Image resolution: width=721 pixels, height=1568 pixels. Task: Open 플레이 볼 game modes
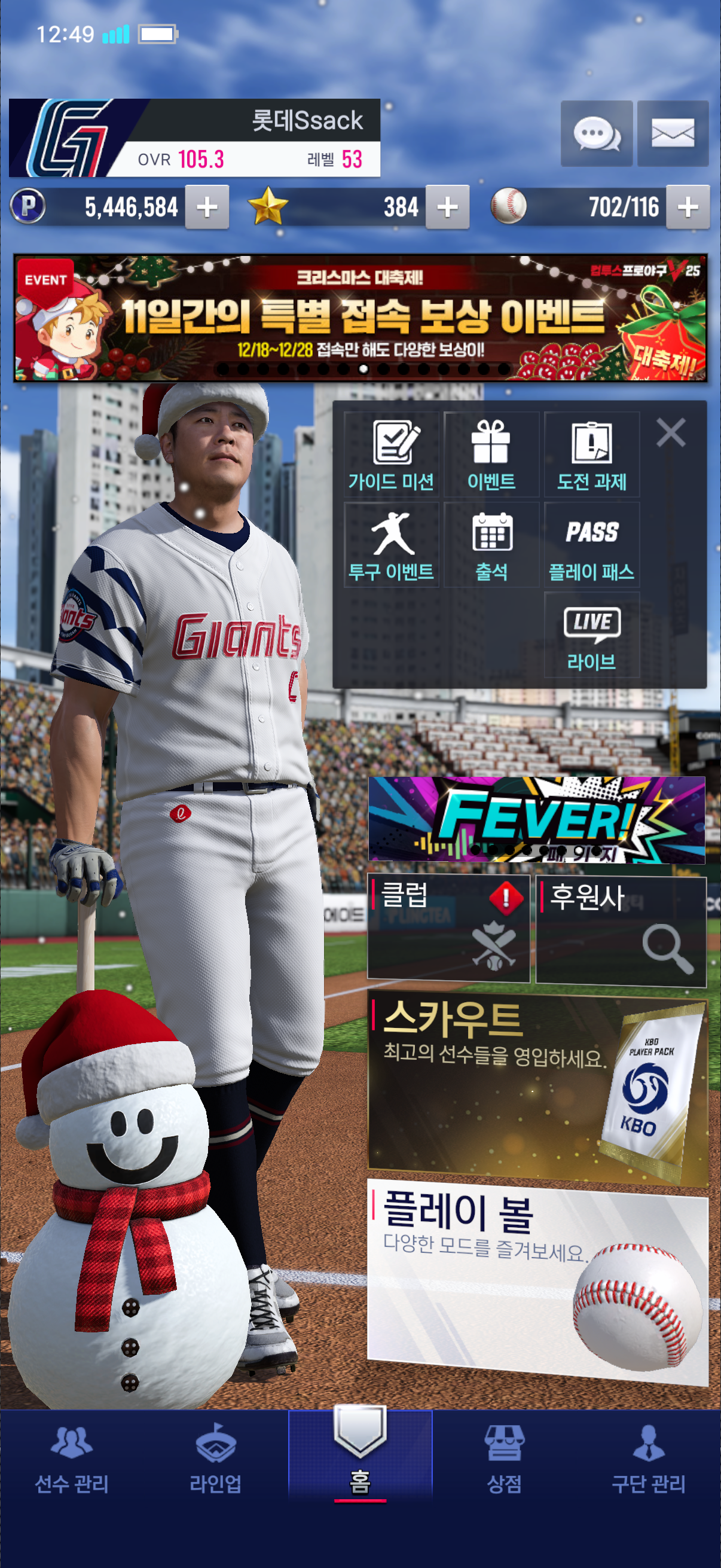[538, 1281]
